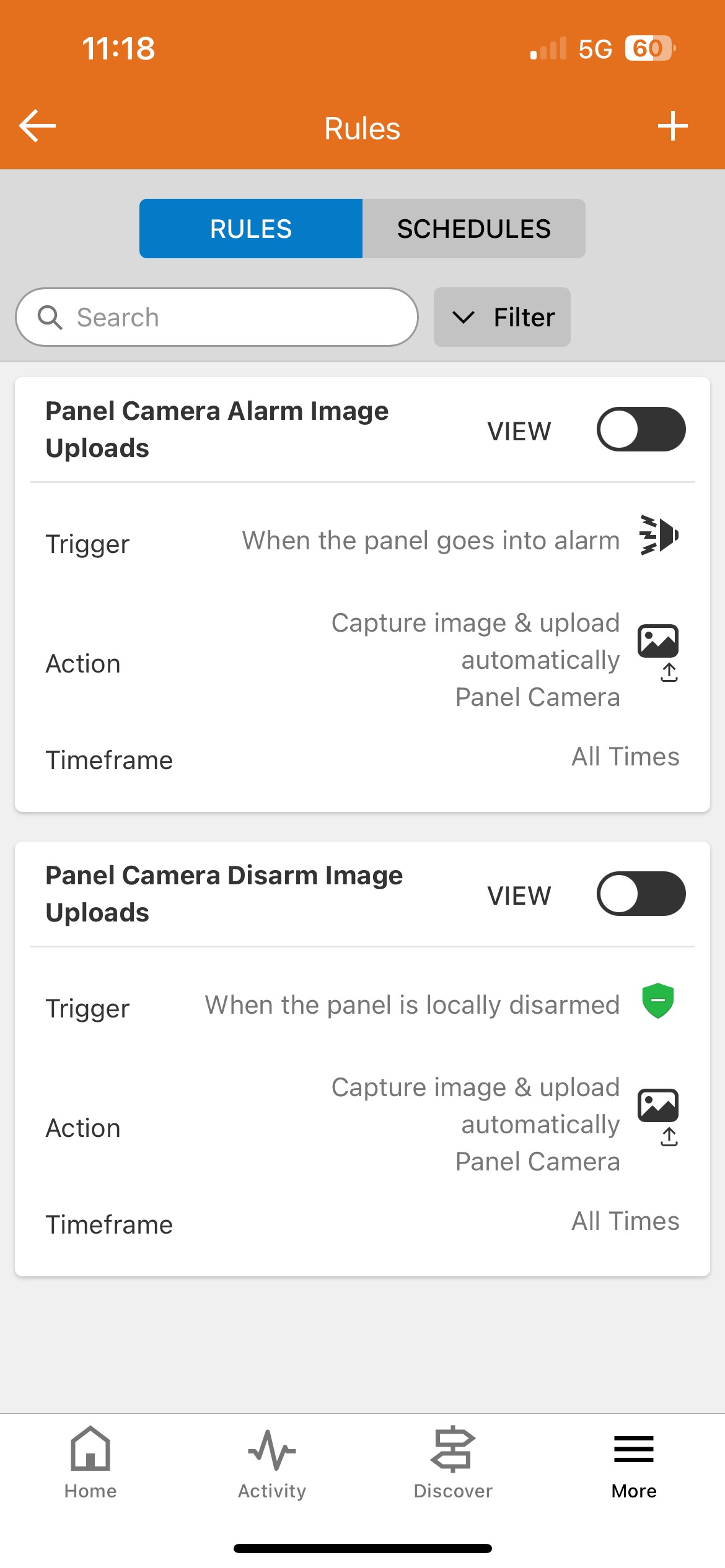This screenshot has width=725, height=1568.
Task: Open the Activity tab
Action: 272,1463
